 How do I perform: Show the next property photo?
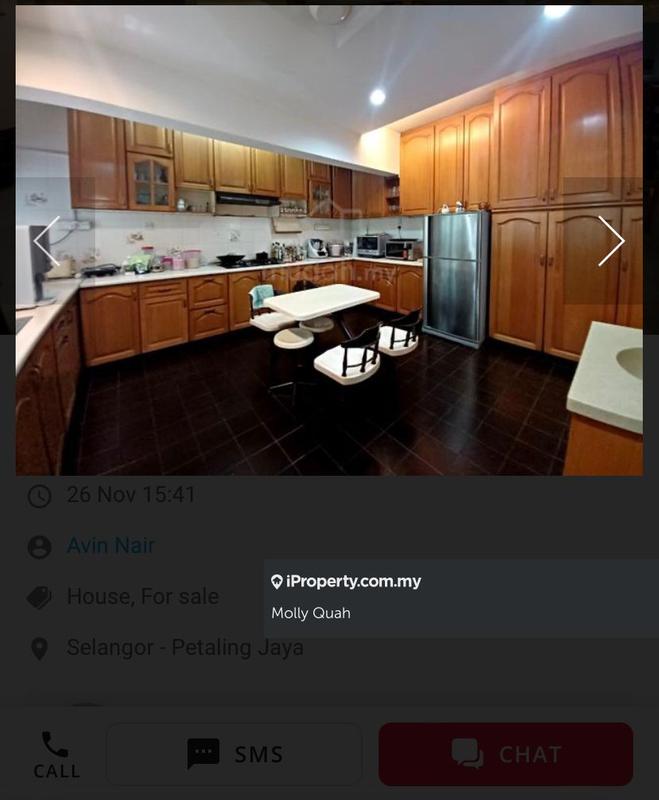[x=611, y=241]
